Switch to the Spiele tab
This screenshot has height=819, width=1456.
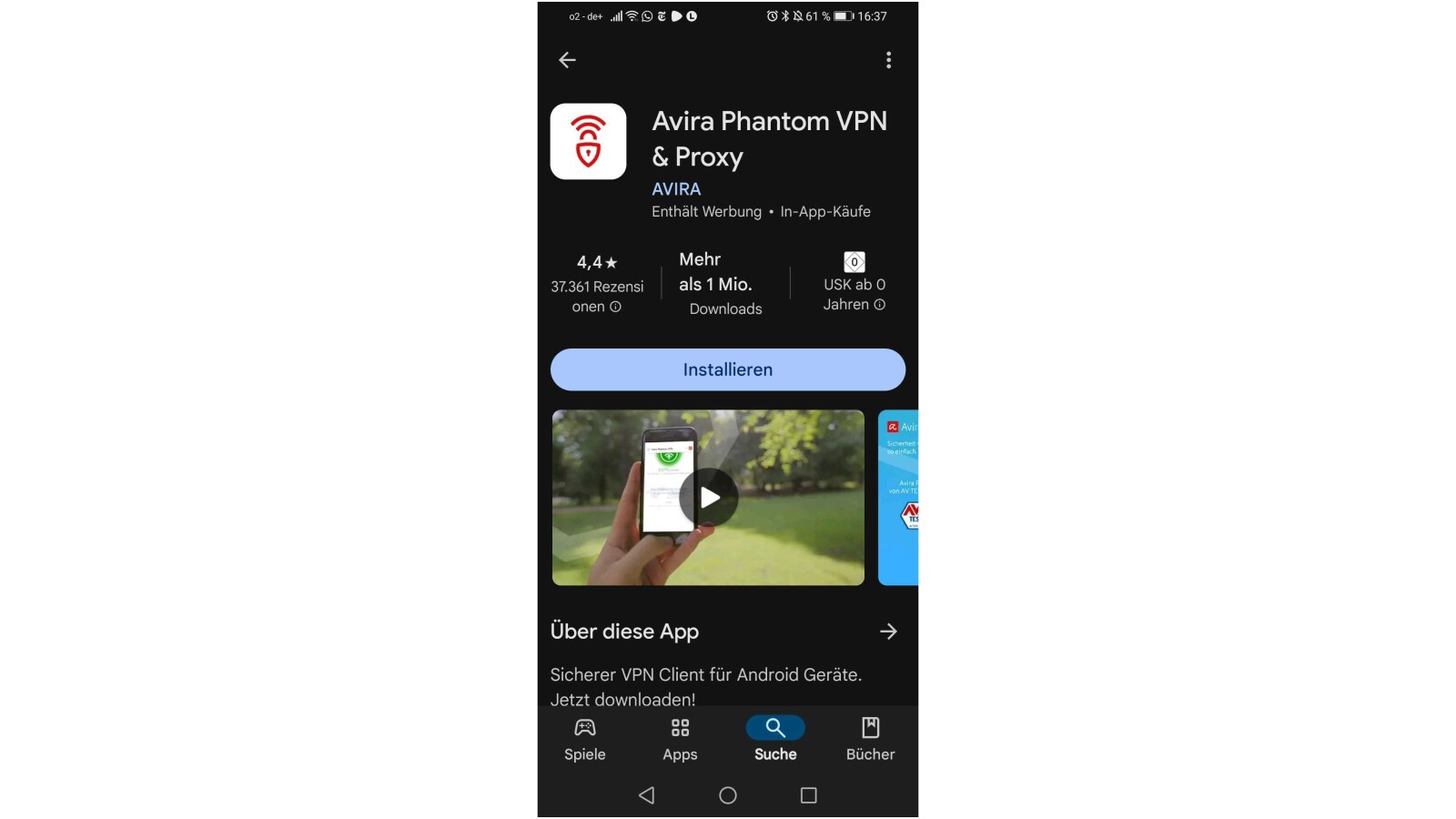tap(584, 739)
